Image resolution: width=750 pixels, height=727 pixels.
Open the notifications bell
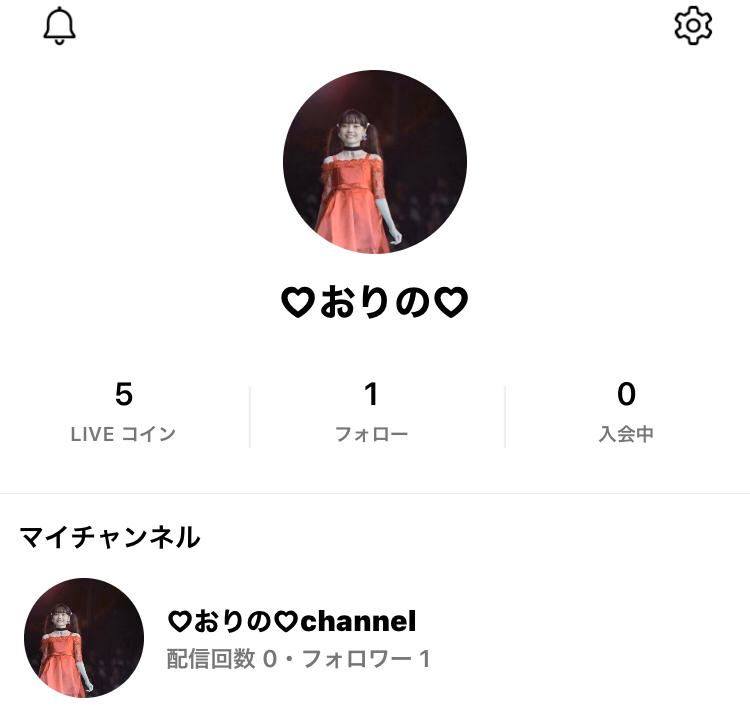60,26
